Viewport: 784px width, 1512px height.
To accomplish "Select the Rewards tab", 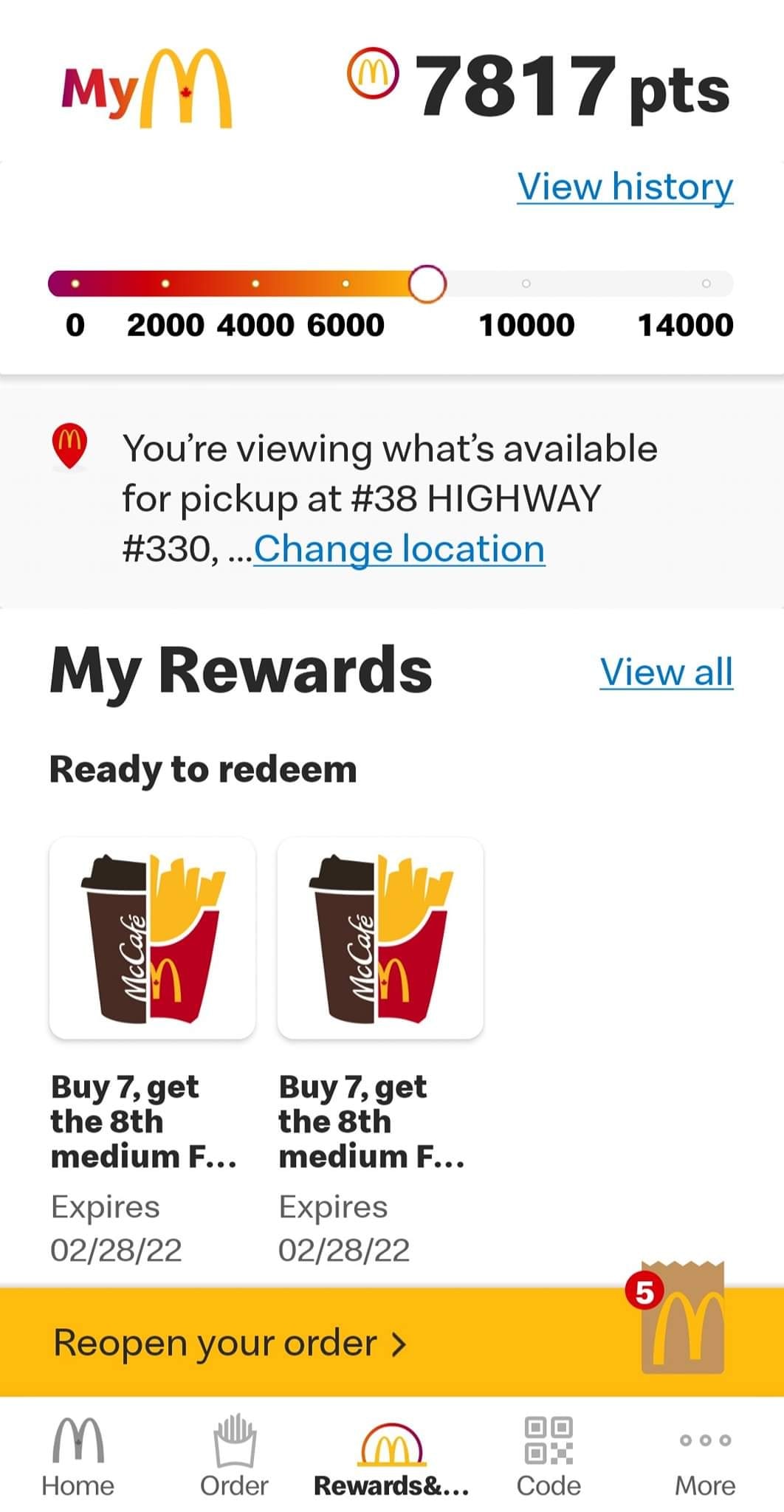I will (391, 1456).
